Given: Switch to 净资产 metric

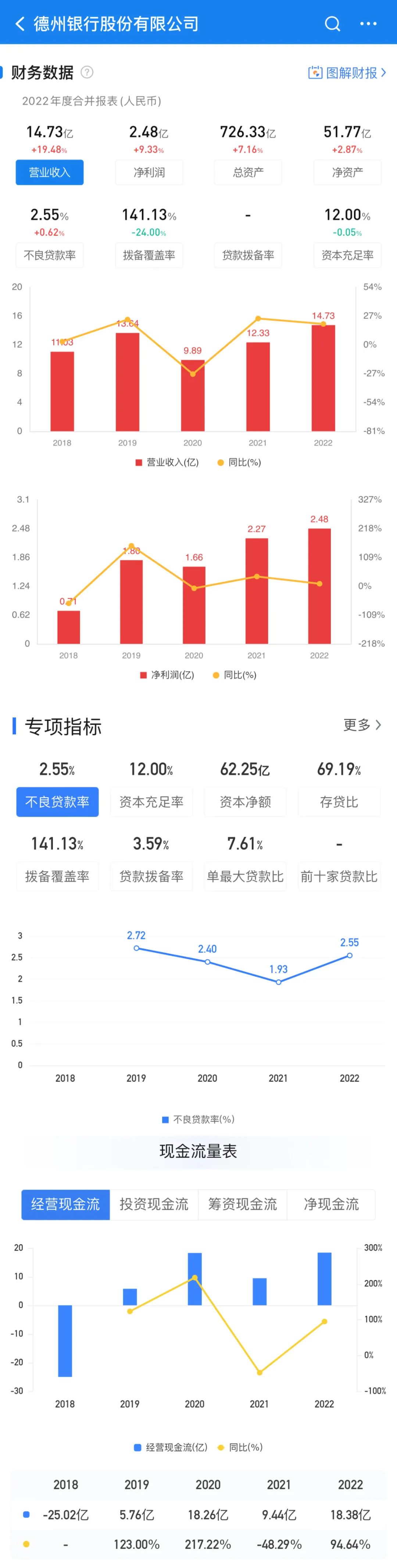Looking at the screenshot, I should (x=347, y=172).
